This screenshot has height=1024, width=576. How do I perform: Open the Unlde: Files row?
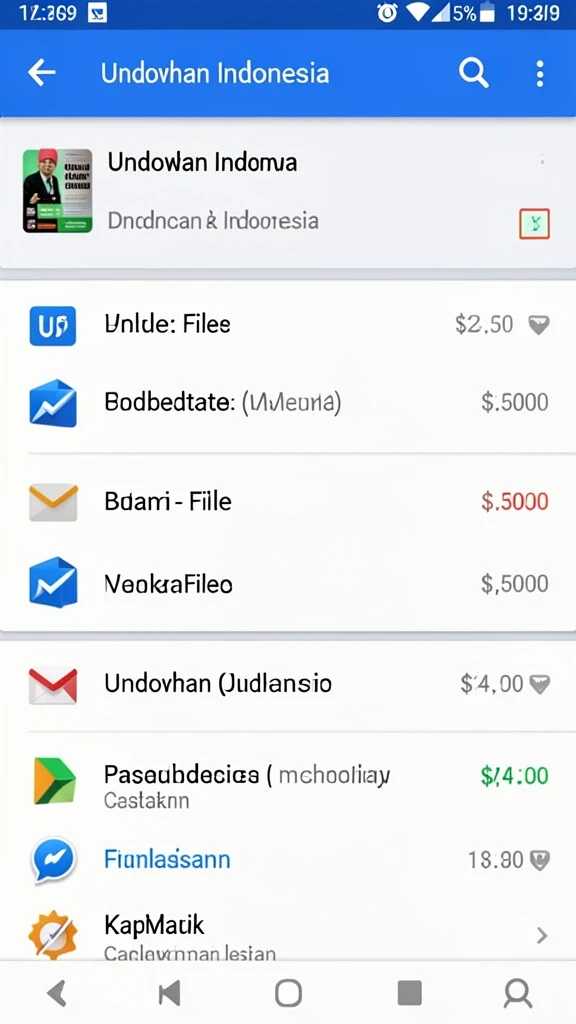(288, 325)
